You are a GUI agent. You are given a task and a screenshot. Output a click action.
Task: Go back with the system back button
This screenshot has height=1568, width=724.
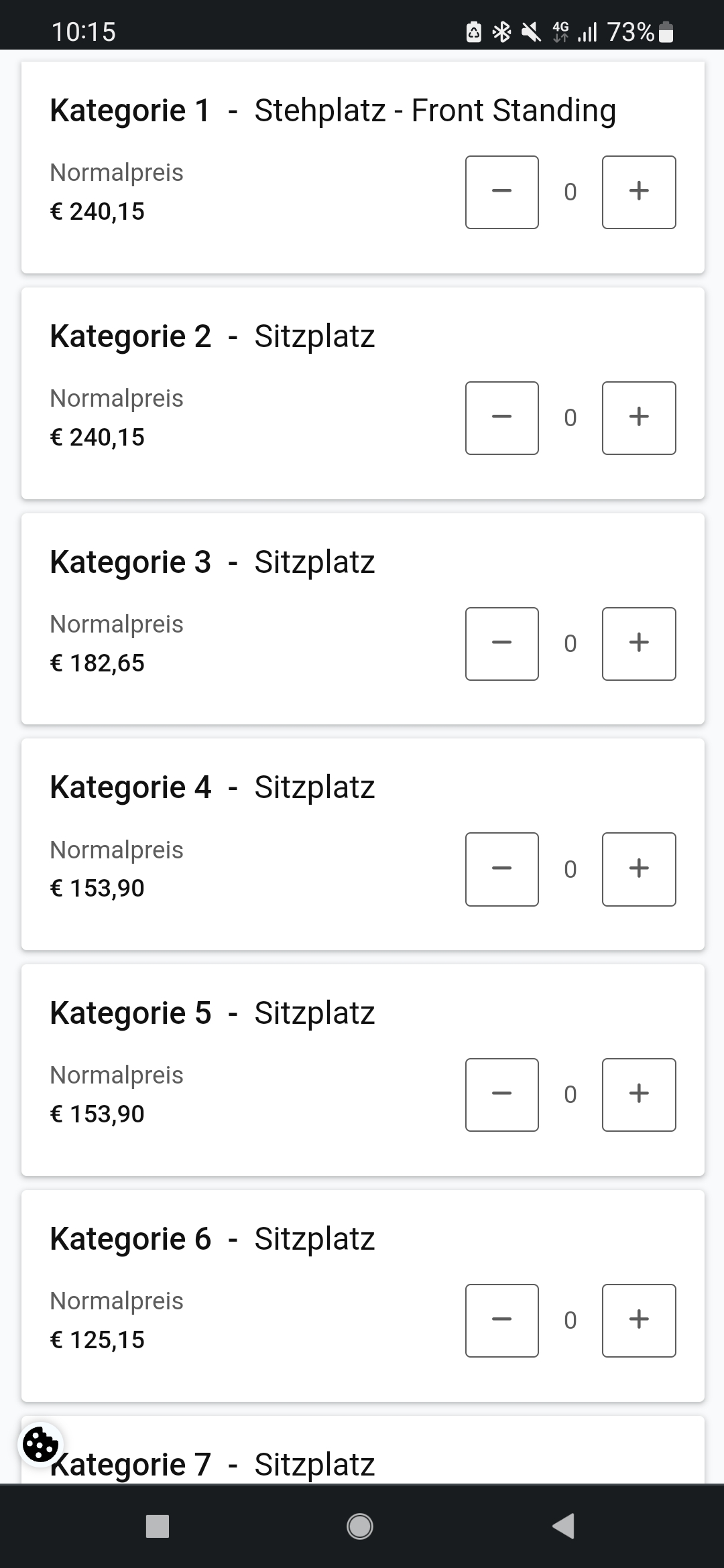563,1526
